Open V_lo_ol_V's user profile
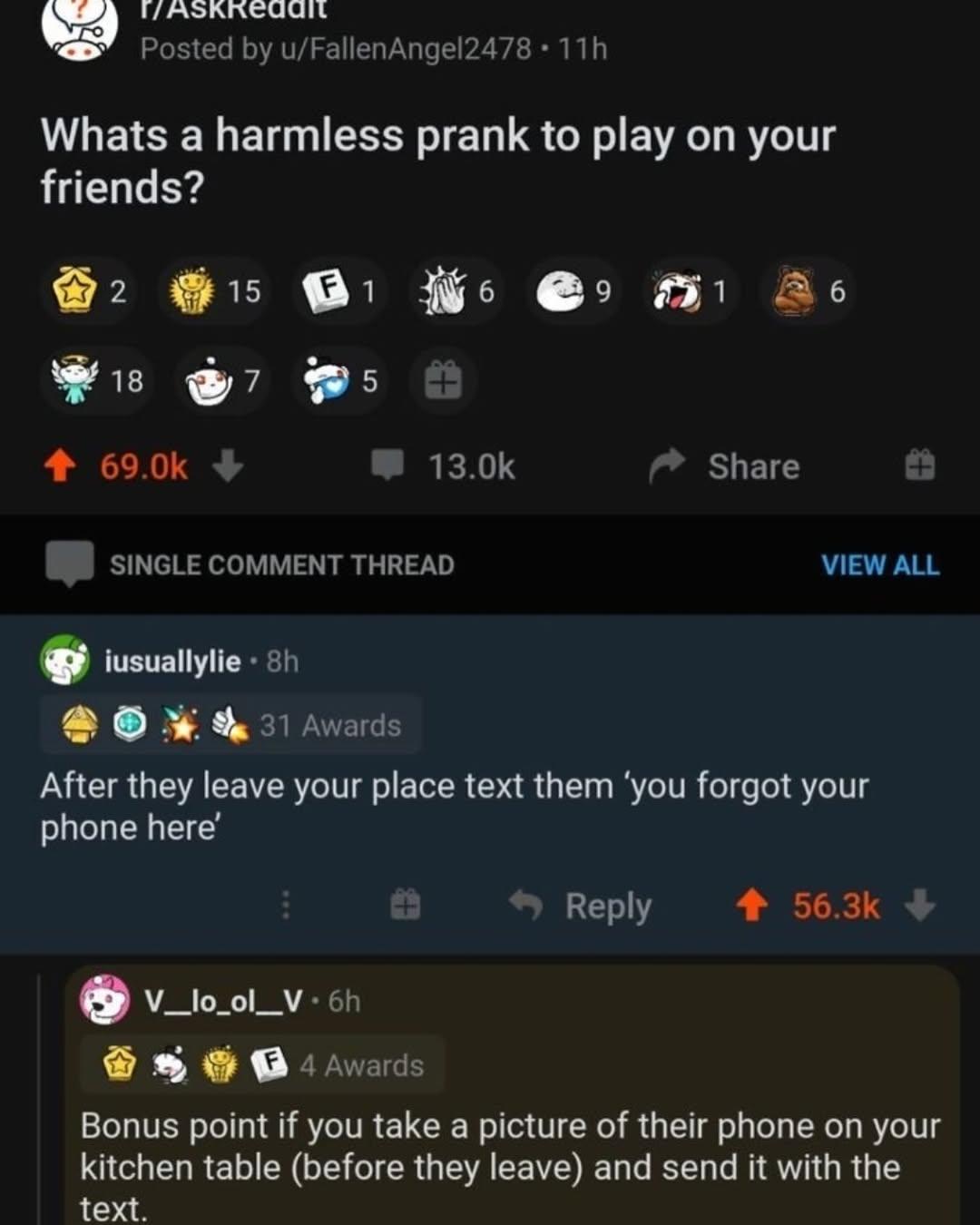 tap(222, 1001)
